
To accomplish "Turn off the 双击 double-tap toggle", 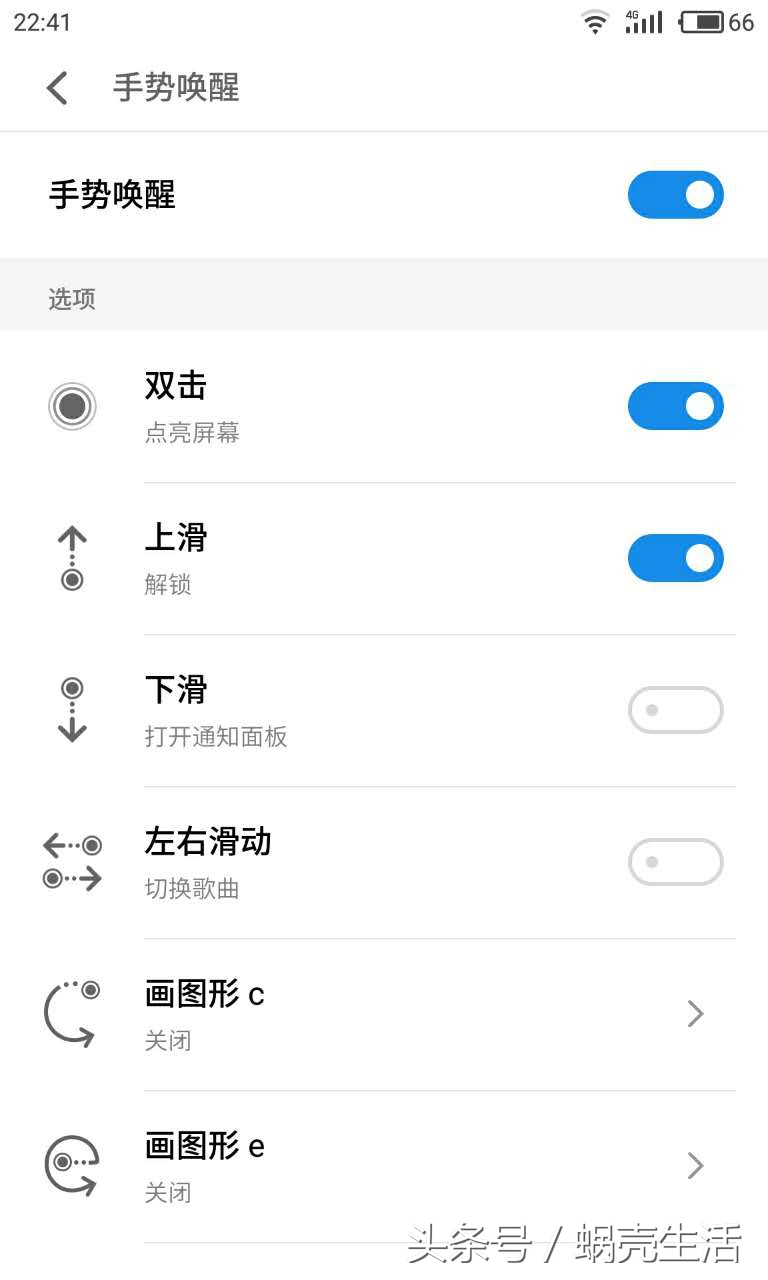I will coord(676,405).
